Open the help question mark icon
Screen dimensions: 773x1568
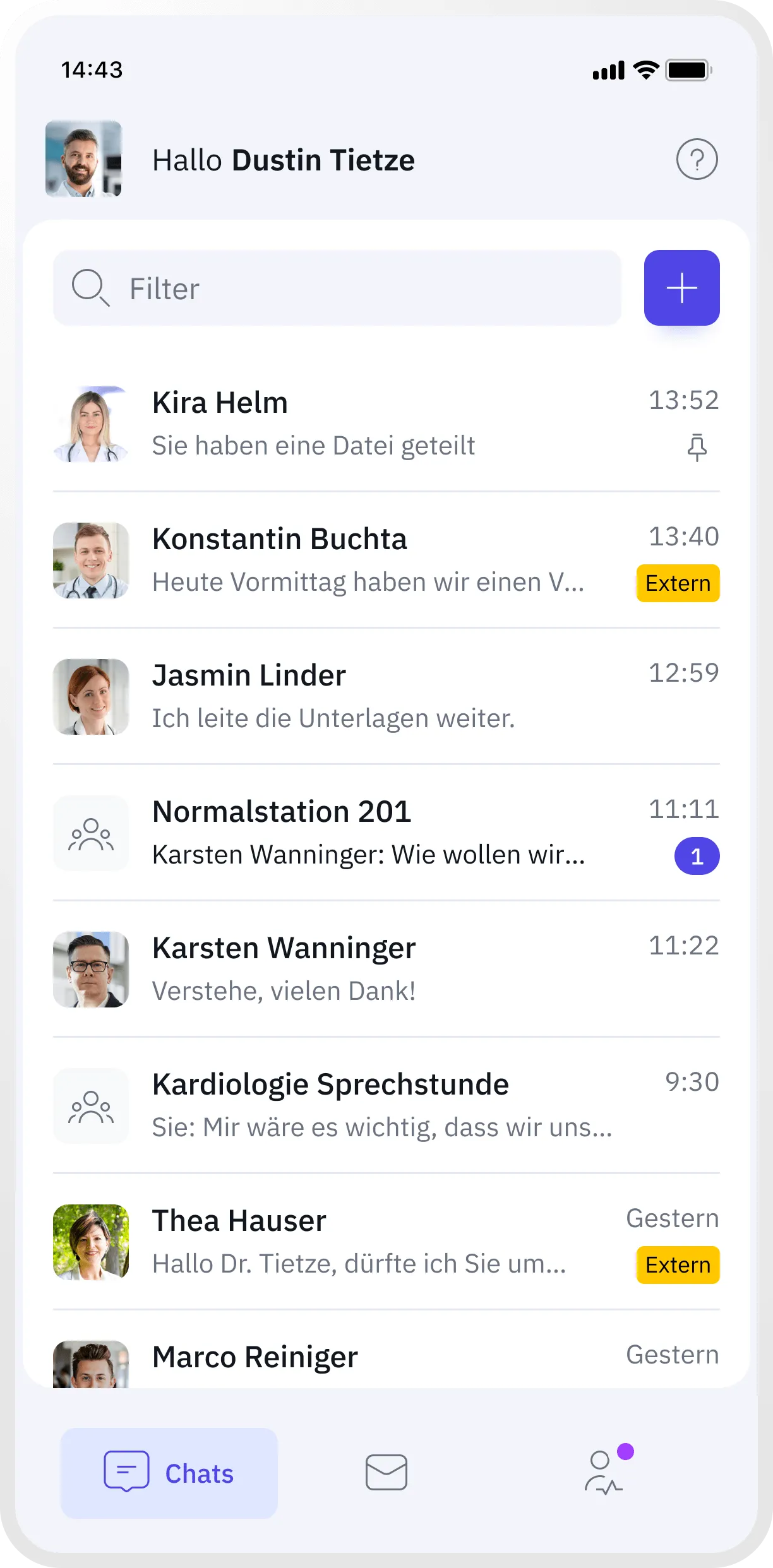point(697,159)
